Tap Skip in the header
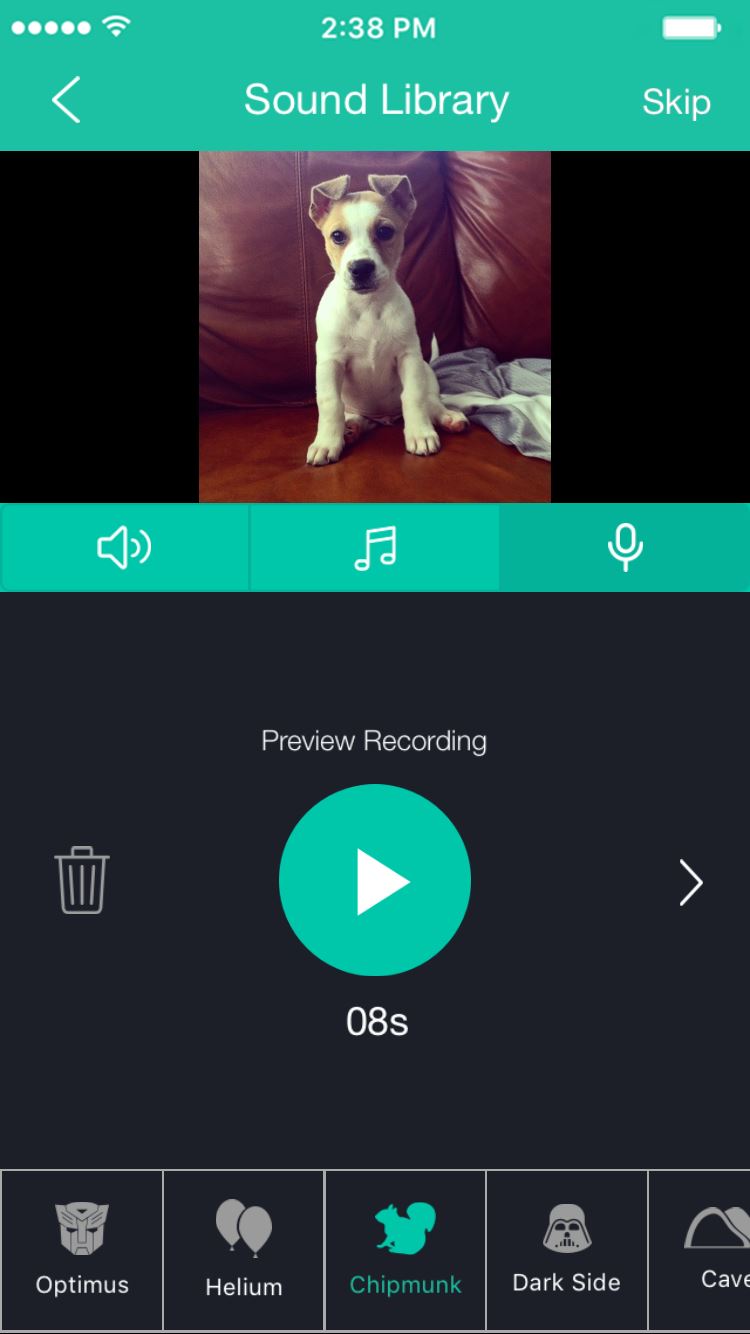Image resolution: width=750 pixels, height=1334 pixels. click(676, 102)
